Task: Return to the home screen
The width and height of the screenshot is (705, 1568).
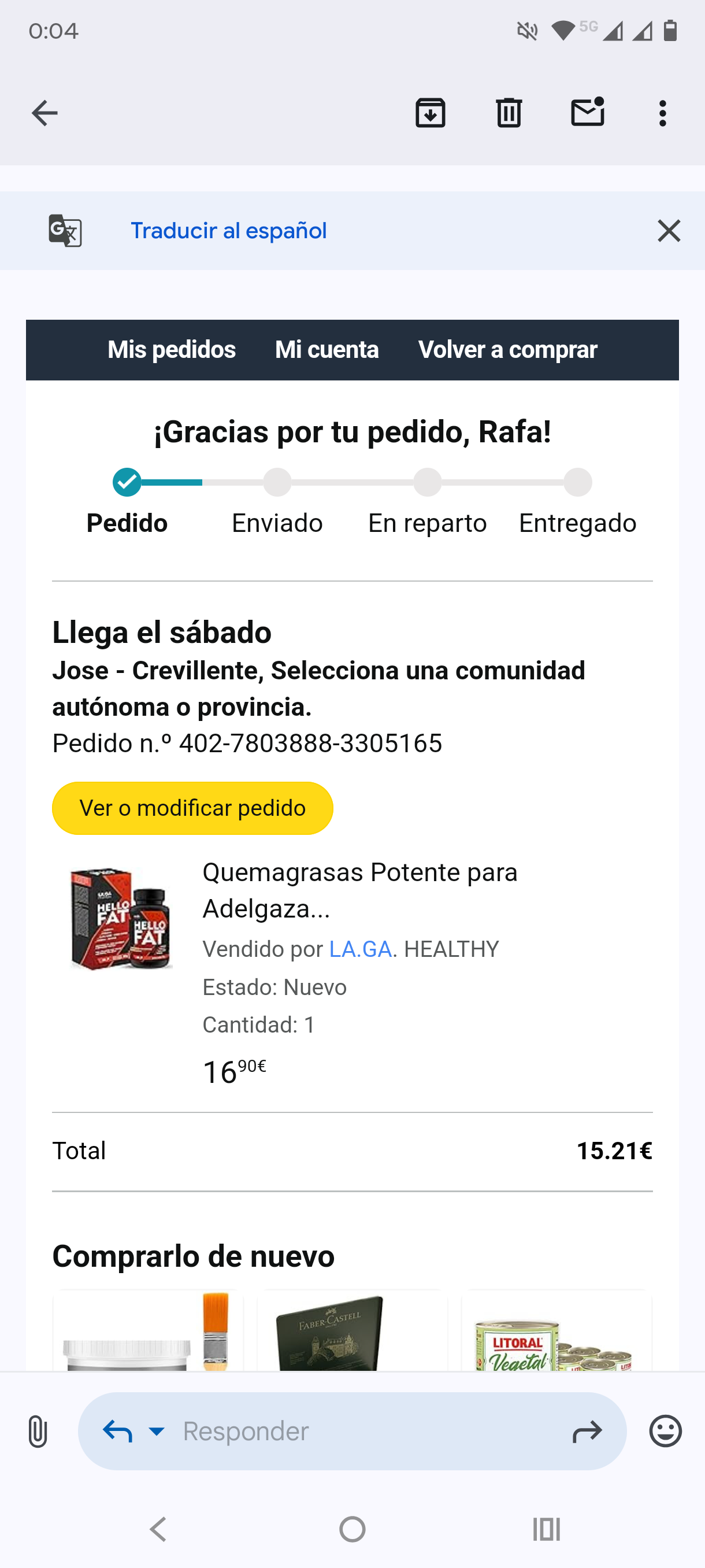Action: coord(352,1529)
